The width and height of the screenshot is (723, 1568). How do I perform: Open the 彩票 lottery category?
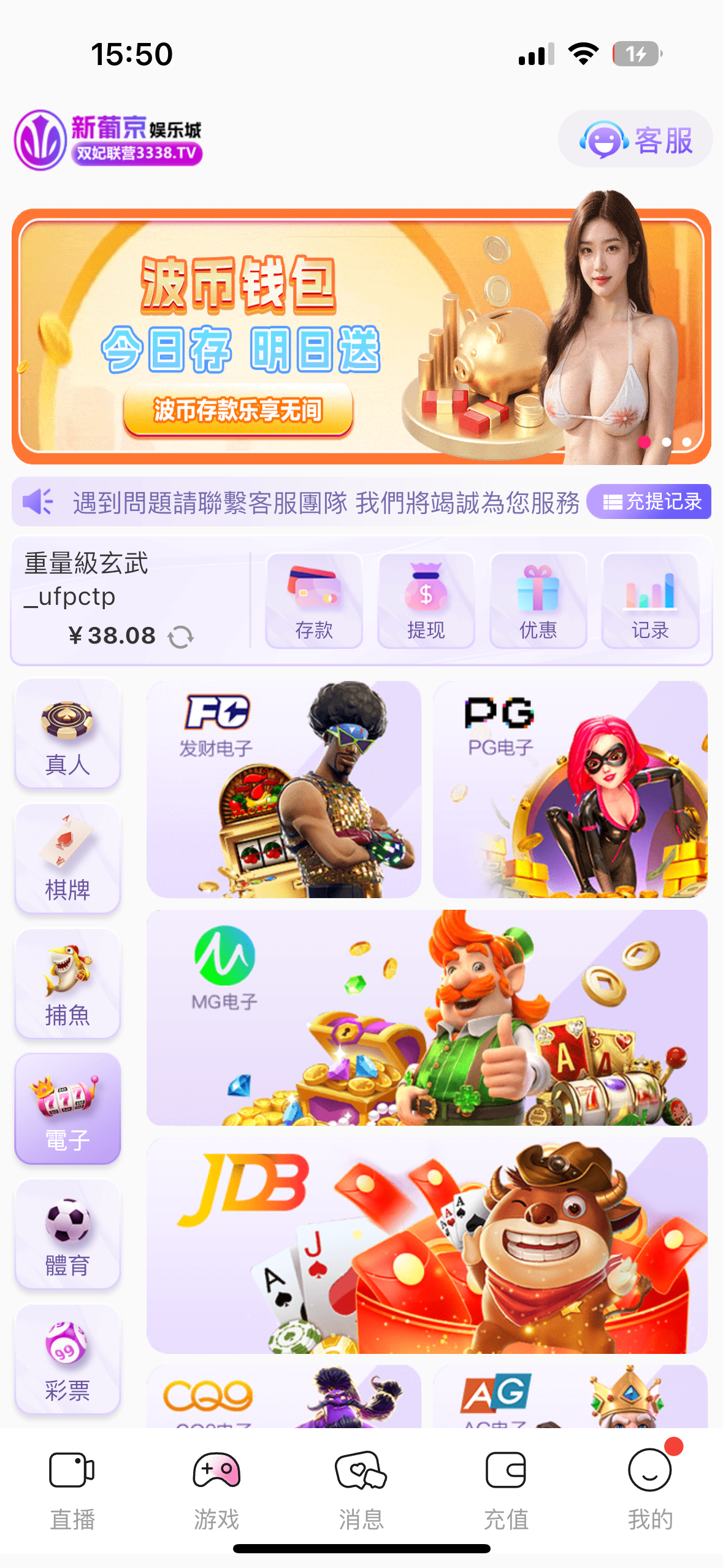67,1359
